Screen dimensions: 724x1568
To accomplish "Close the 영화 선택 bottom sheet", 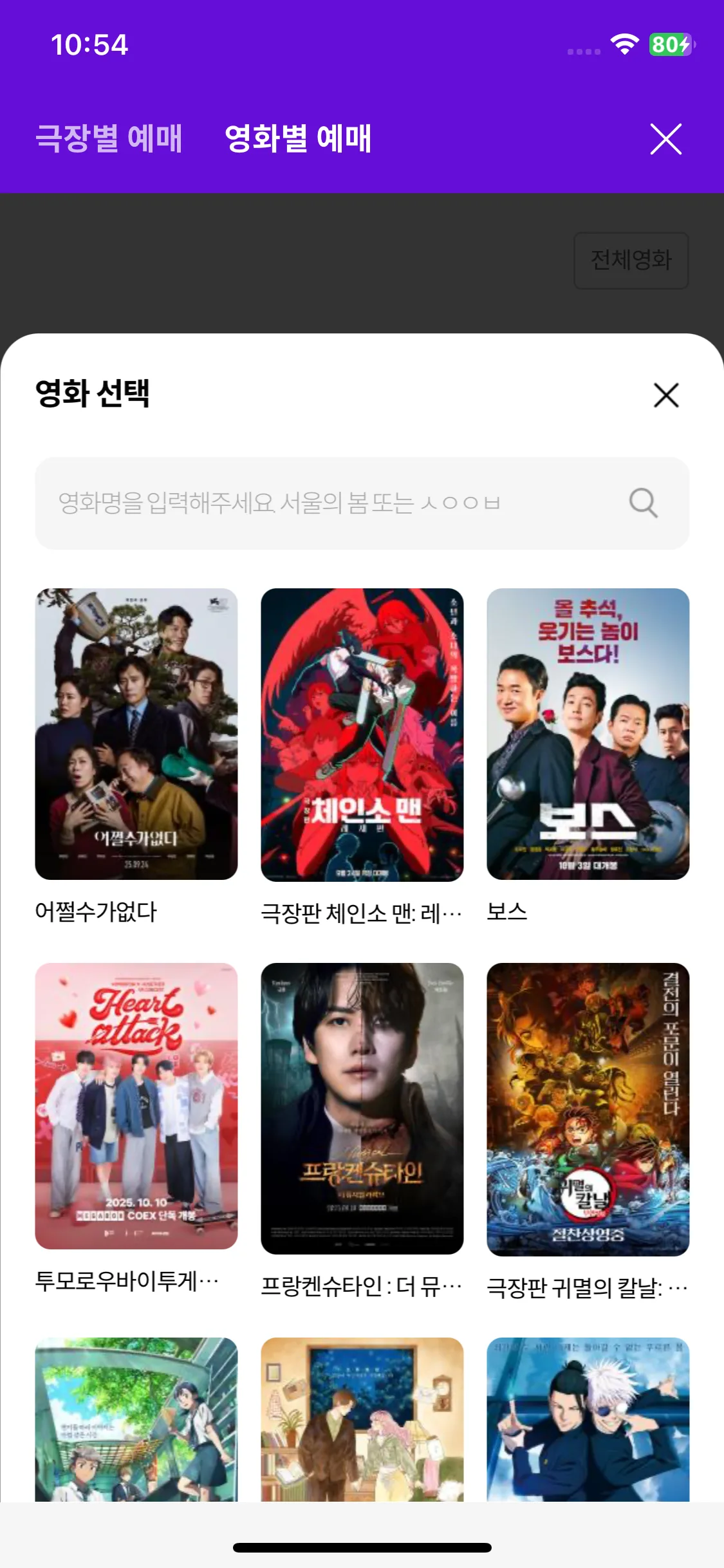I will click(666, 395).
